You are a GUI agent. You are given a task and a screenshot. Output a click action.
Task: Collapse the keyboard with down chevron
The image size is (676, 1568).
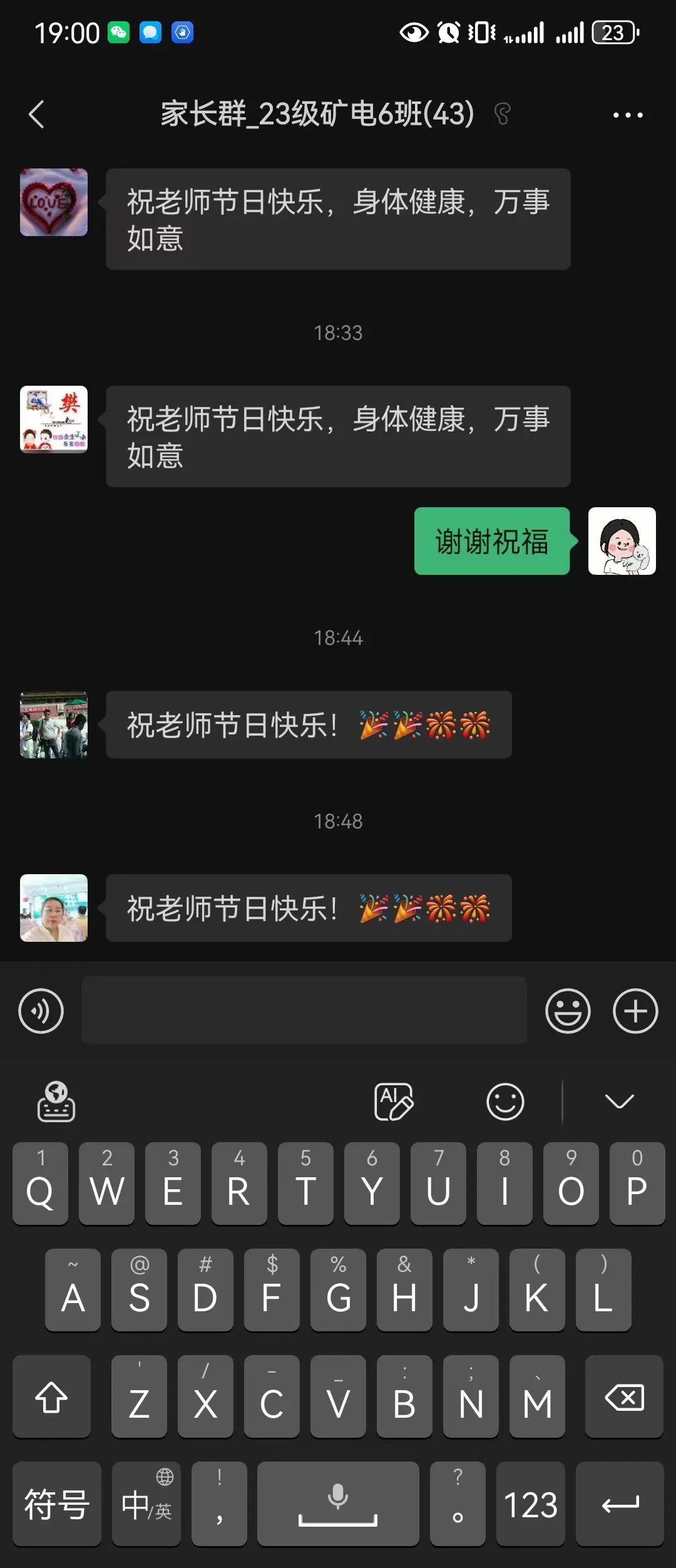tap(620, 1101)
